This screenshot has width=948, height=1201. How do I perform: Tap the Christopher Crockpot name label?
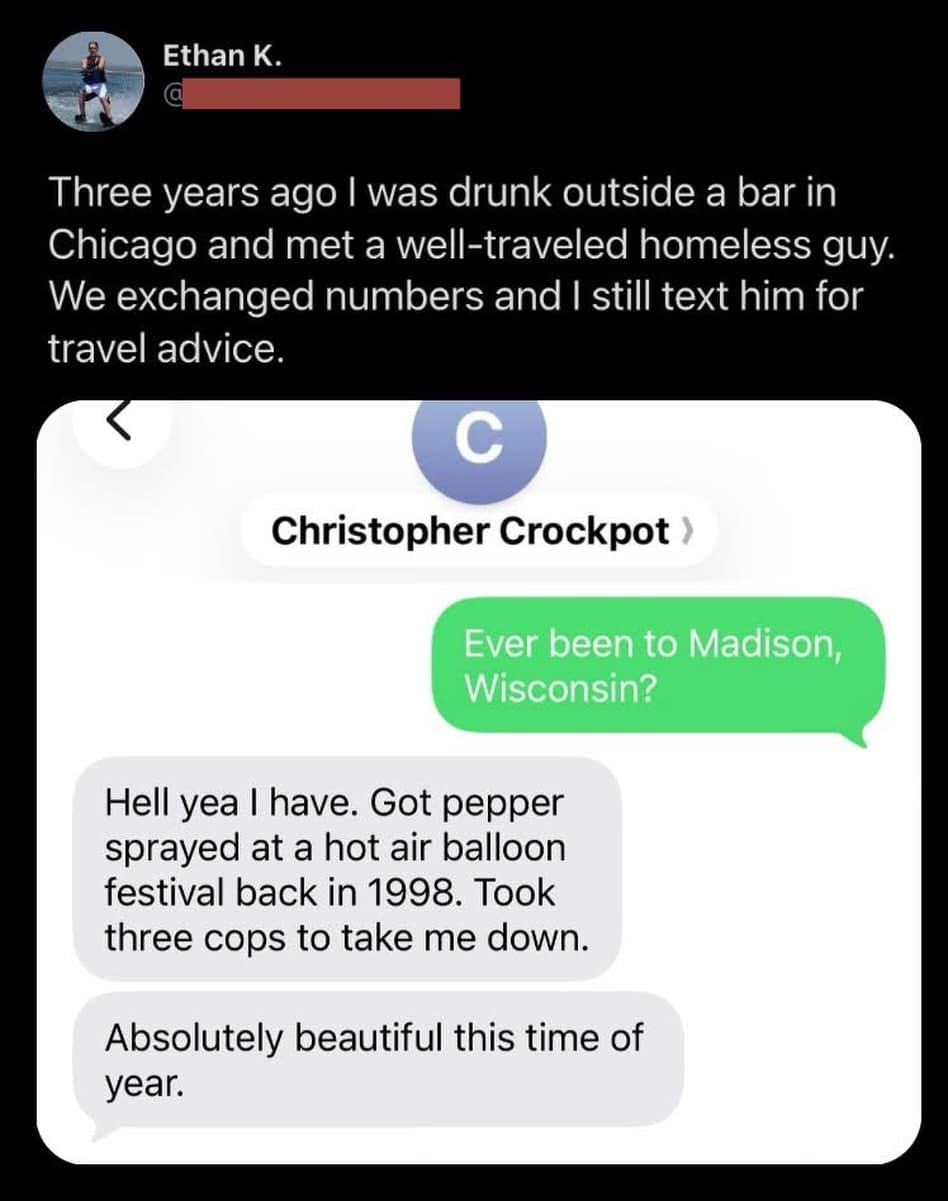point(470,530)
